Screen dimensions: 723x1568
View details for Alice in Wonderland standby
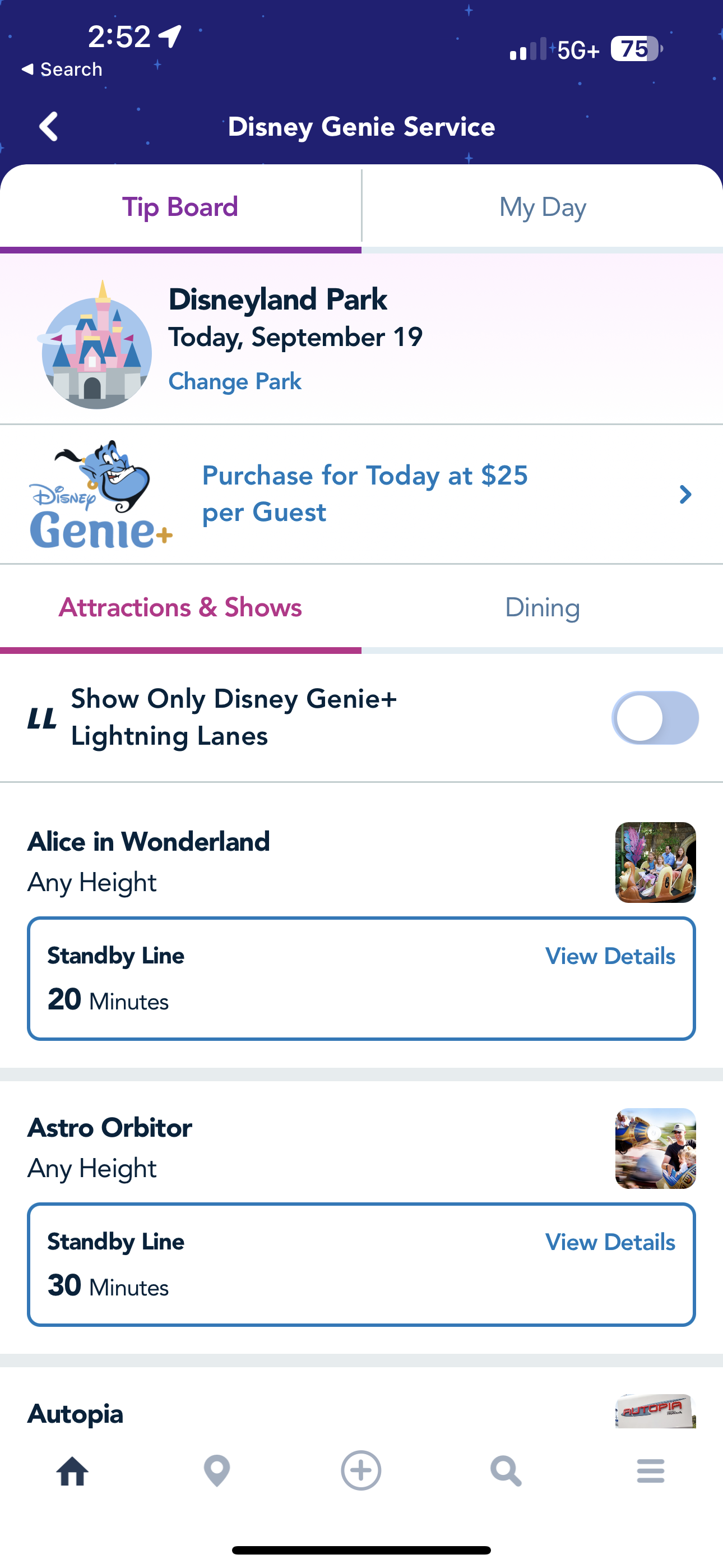(610, 956)
